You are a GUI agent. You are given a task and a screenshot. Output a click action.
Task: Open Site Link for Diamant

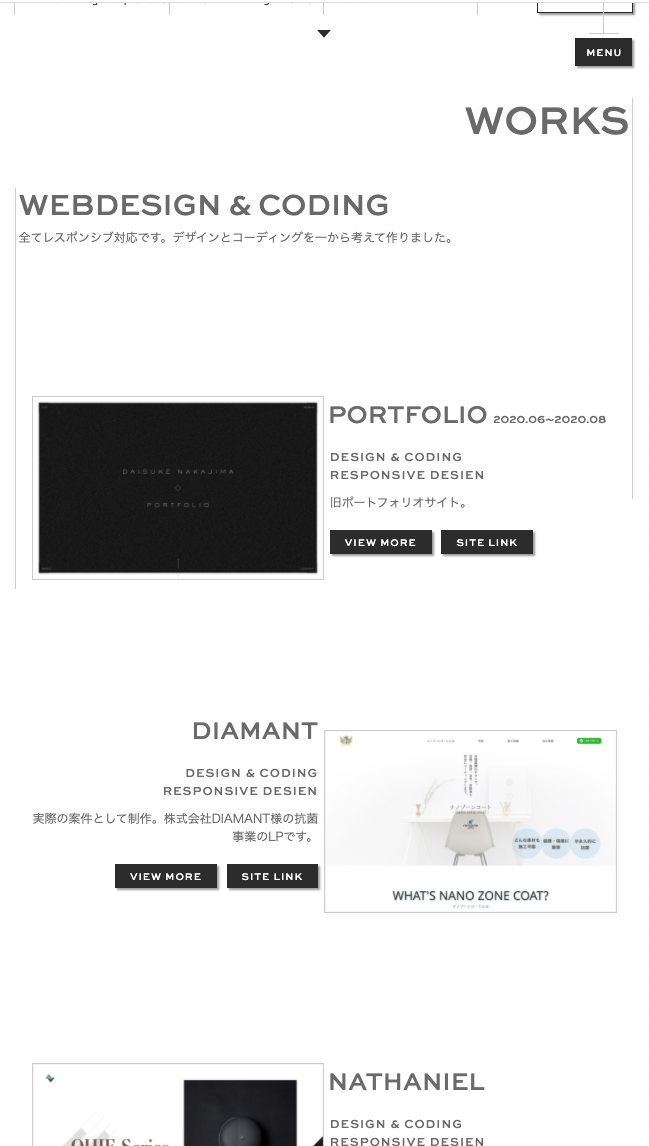[x=272, y=876]
